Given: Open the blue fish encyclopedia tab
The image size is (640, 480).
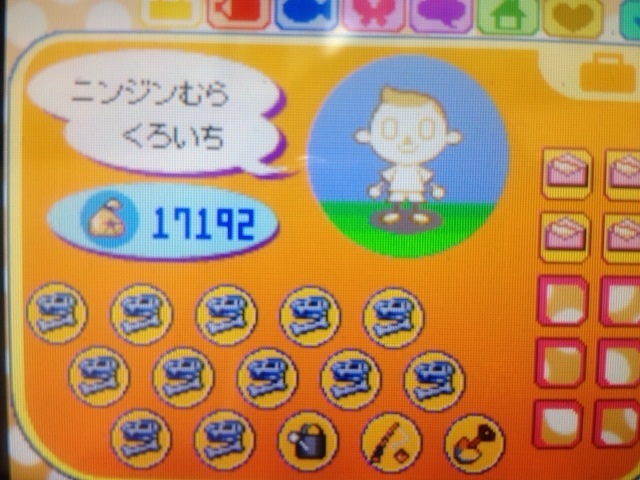Looking at the screenshot, I should (x=307, y=14).
